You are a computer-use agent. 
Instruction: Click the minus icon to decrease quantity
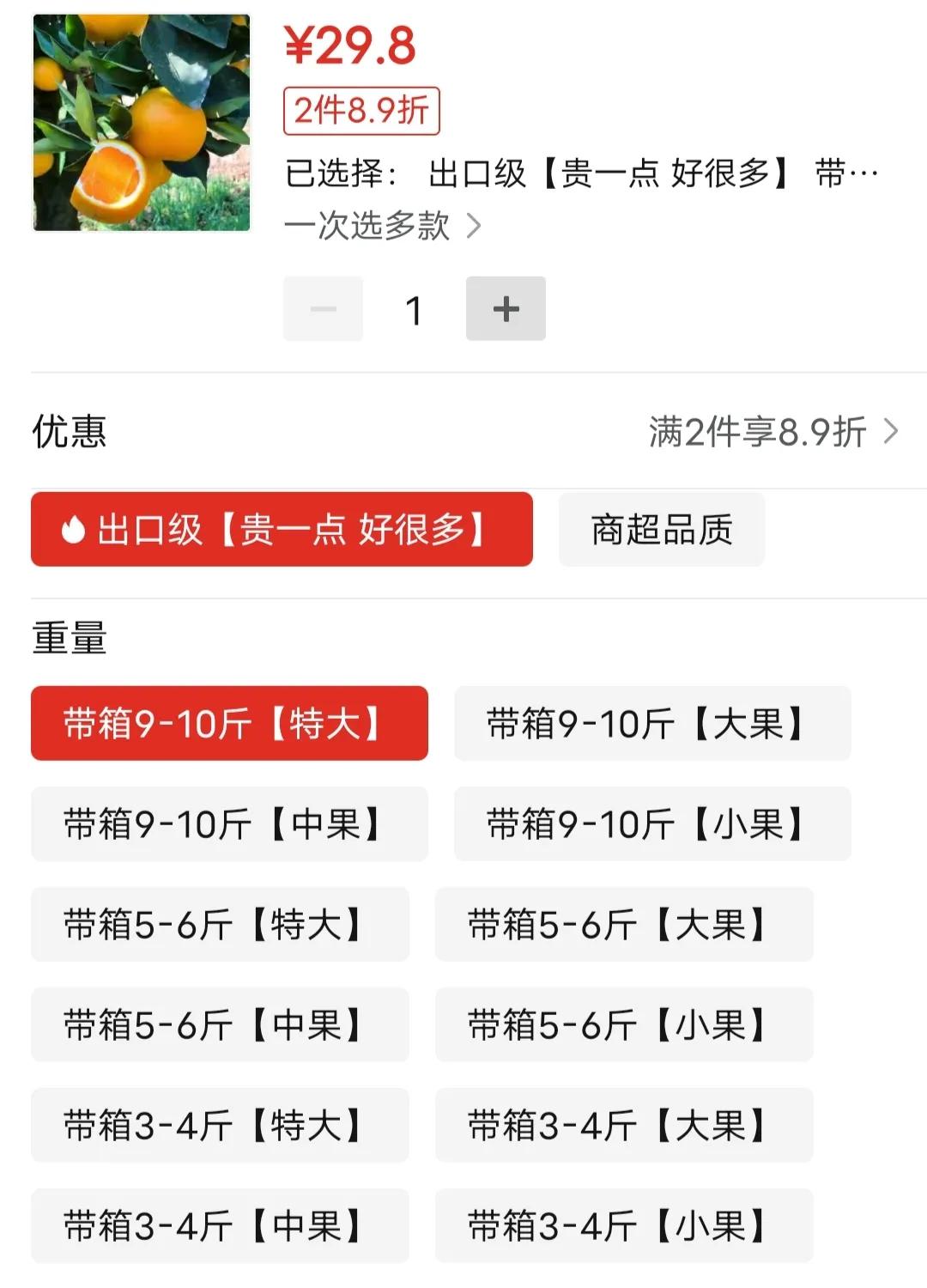323,308
